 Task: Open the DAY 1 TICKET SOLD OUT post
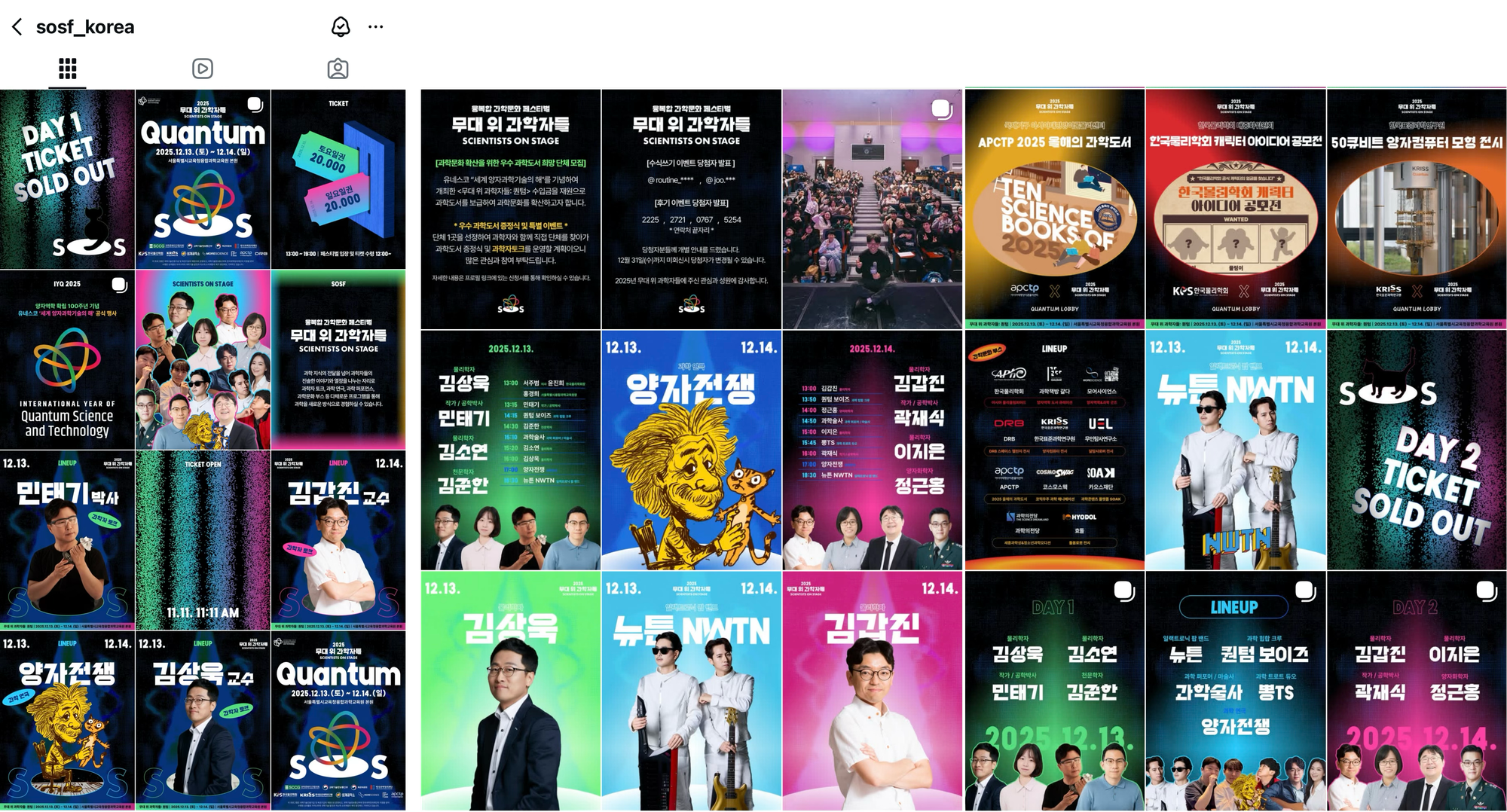(67, 179)
